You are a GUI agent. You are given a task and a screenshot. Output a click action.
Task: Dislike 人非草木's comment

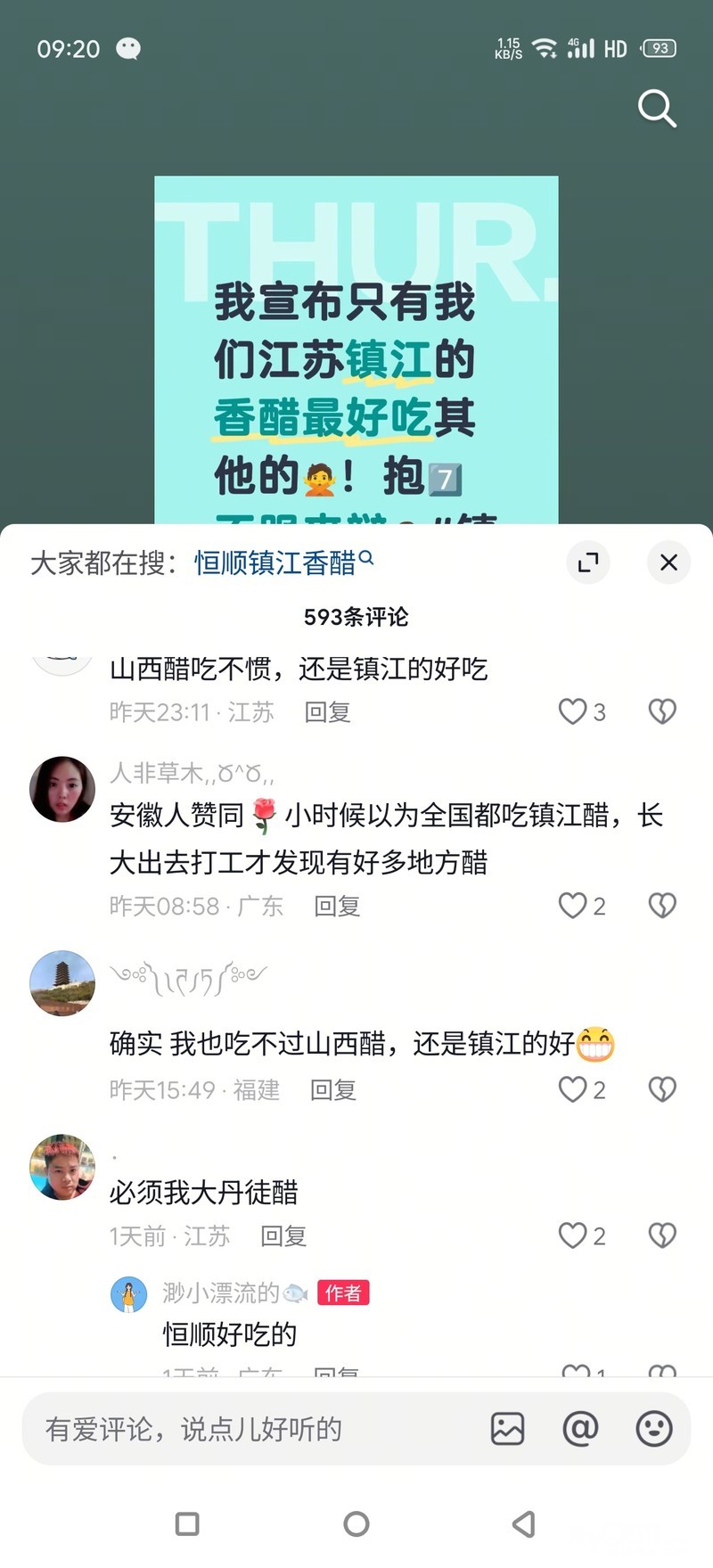pyautogui.click(x=661, y=906)
